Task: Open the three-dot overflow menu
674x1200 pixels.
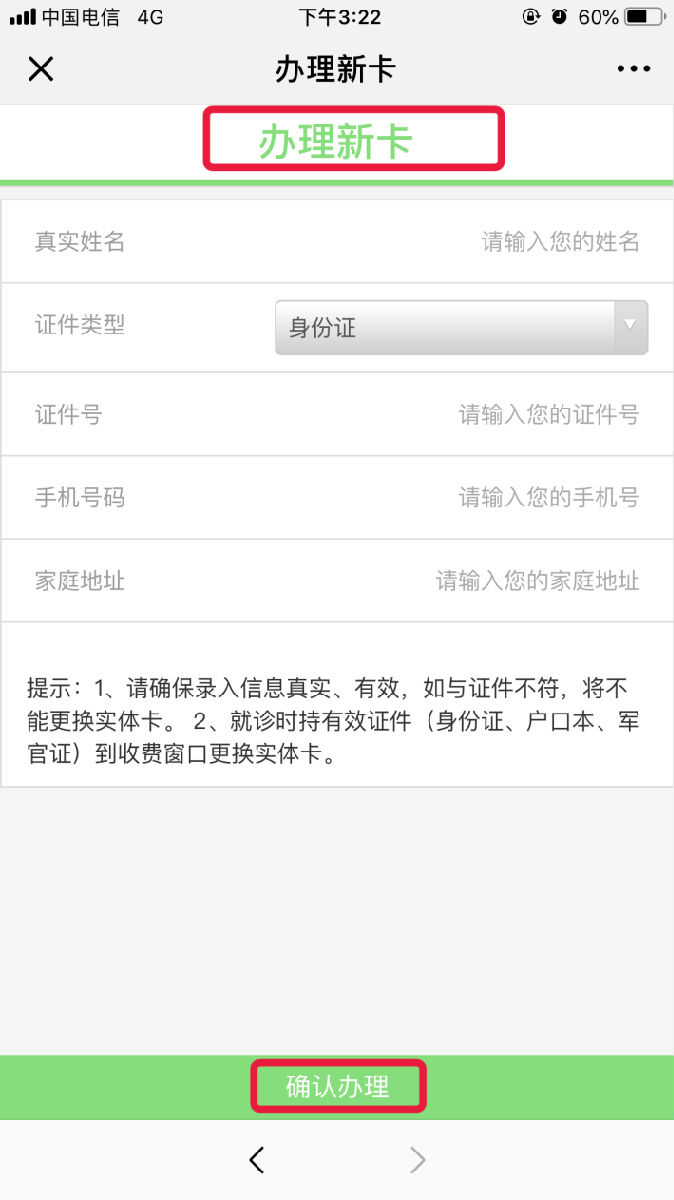Action: pyautogui.click(x=634, y=69)
